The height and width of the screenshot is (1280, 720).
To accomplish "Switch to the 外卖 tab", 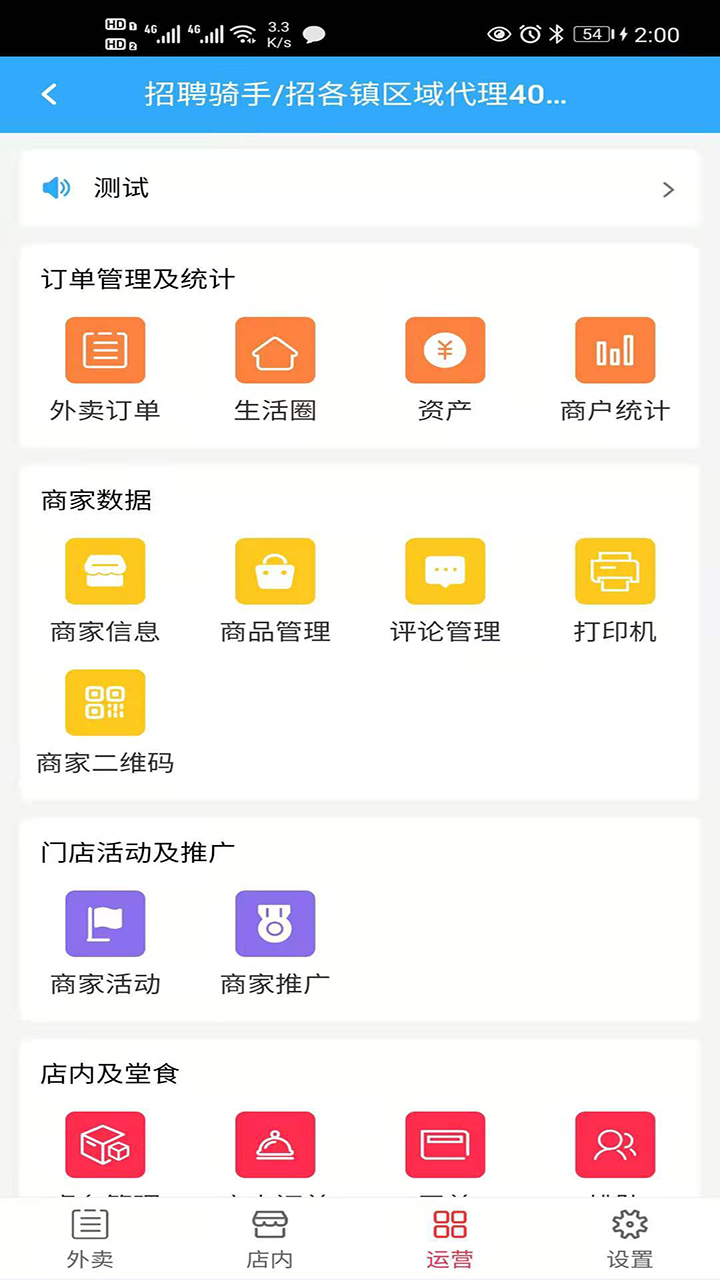I will point(90,1238).
